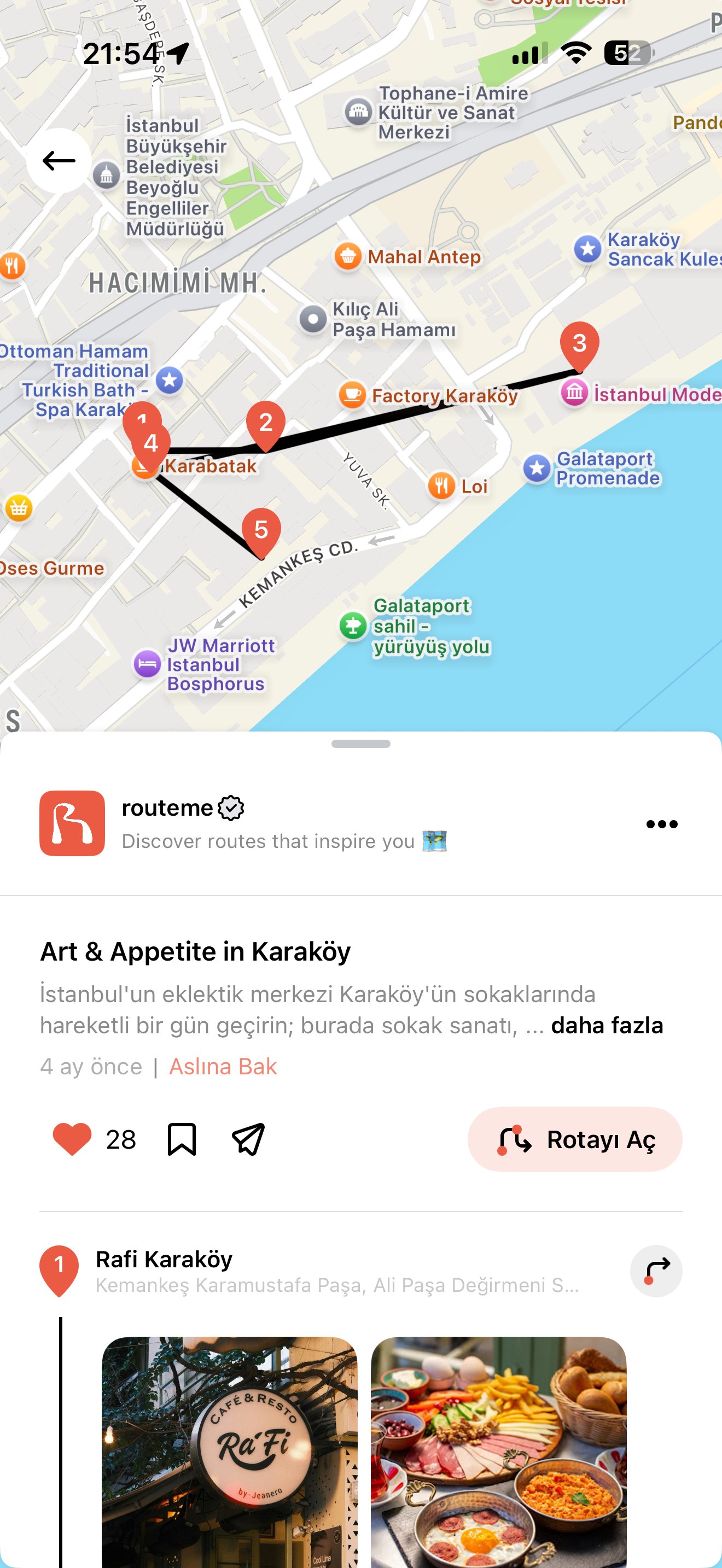Tap the Mahal Antep restaurant pin
The width and height of the screenshot is (722, 1568).
click(348, 254)
